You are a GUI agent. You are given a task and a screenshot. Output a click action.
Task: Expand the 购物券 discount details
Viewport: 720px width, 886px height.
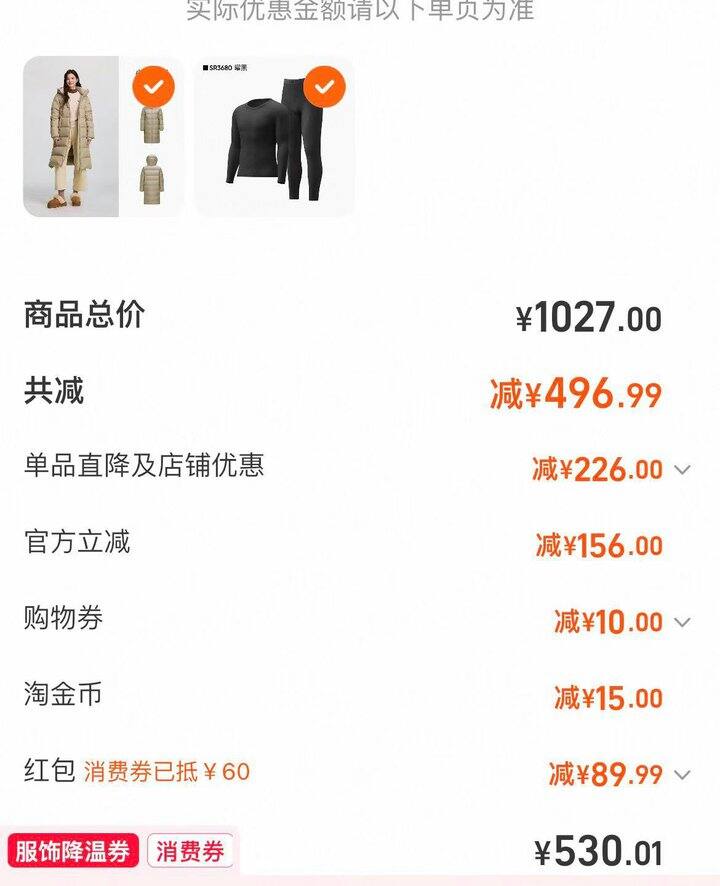coord(682,622)
